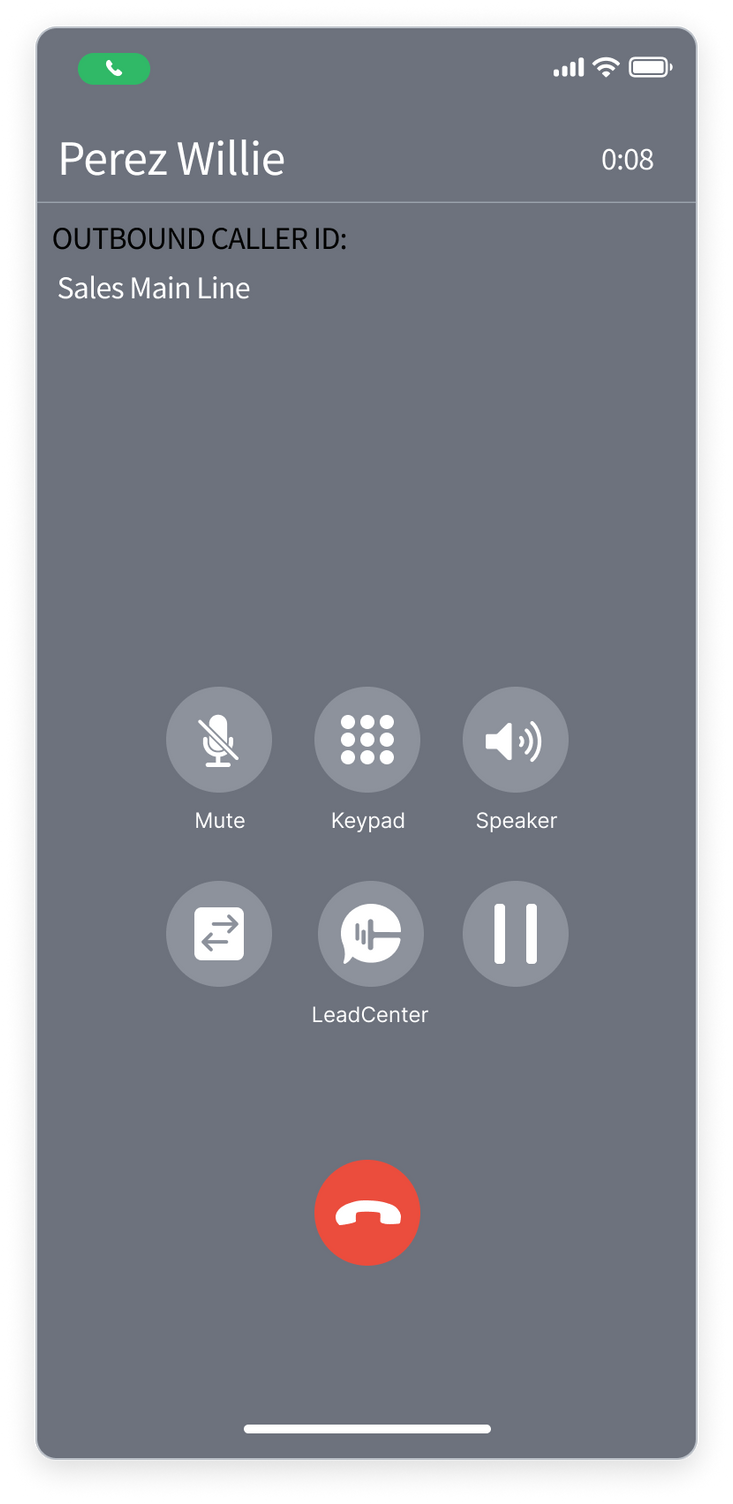Image resolution: width=733 pixels, height=1504 pixels.
Task: Select the caller name Perez Willie
Action: pos(171,158)
